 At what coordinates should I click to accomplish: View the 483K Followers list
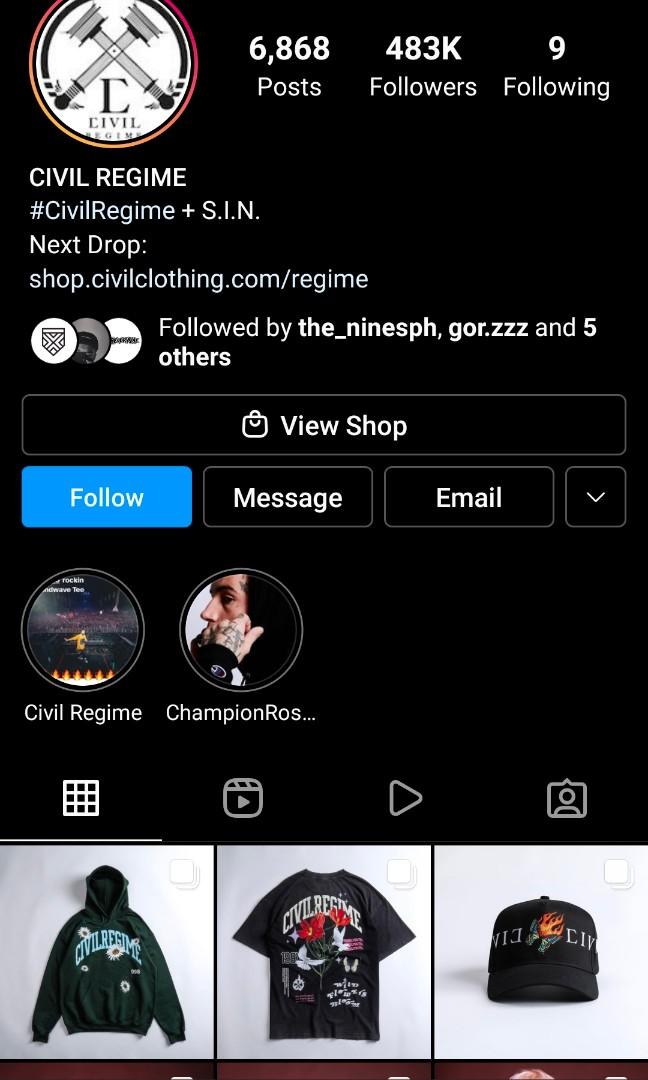pos(423,66)
